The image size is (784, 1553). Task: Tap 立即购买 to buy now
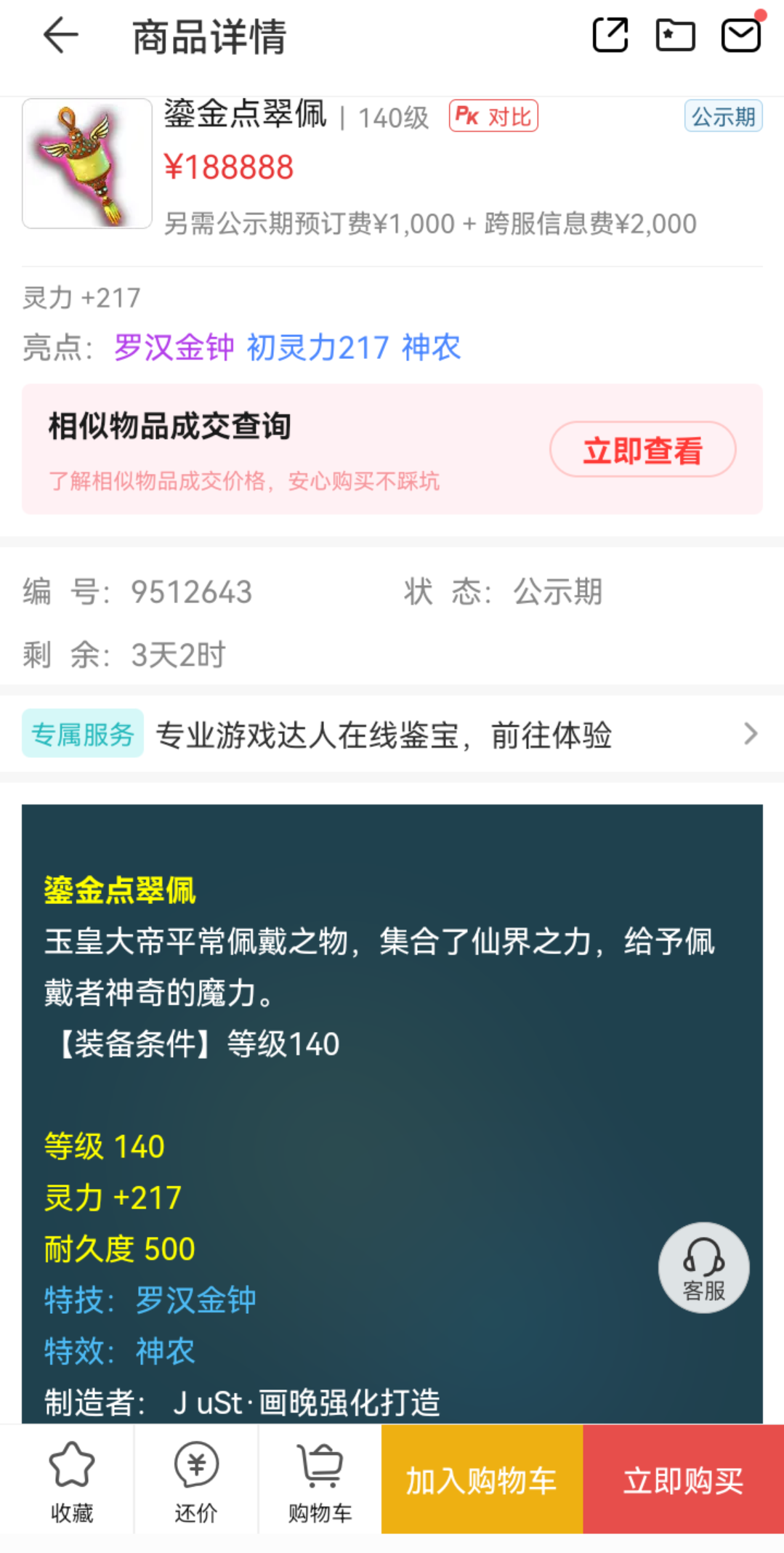[x=684, y=1480]
